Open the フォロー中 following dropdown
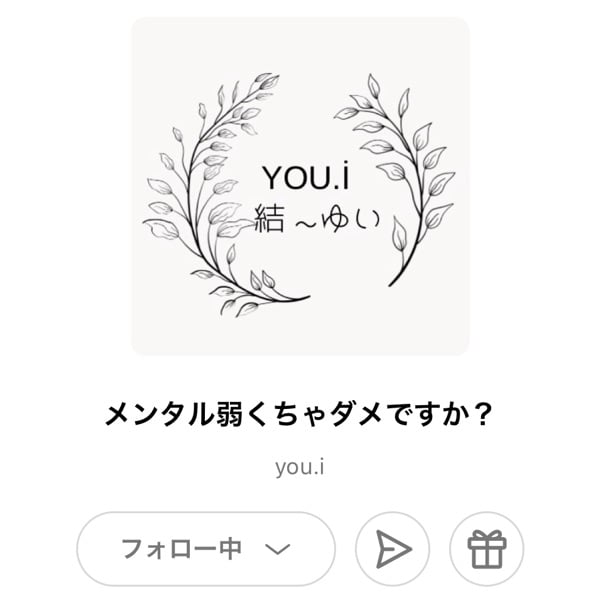Viewport: 600px width, 600px height. (206, 548)
